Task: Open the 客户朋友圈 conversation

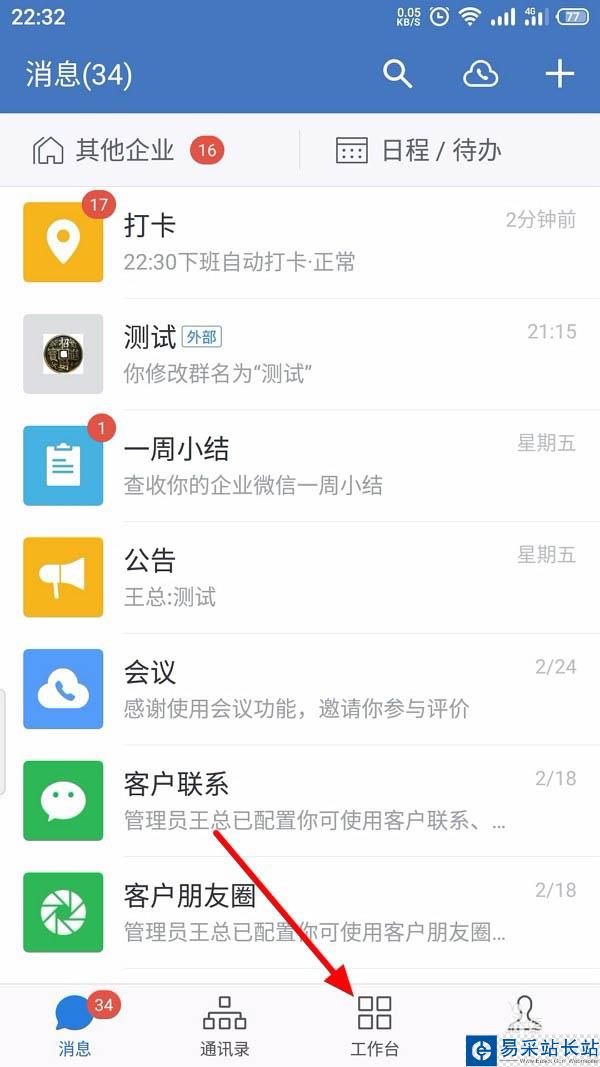Action: [300, 914]
